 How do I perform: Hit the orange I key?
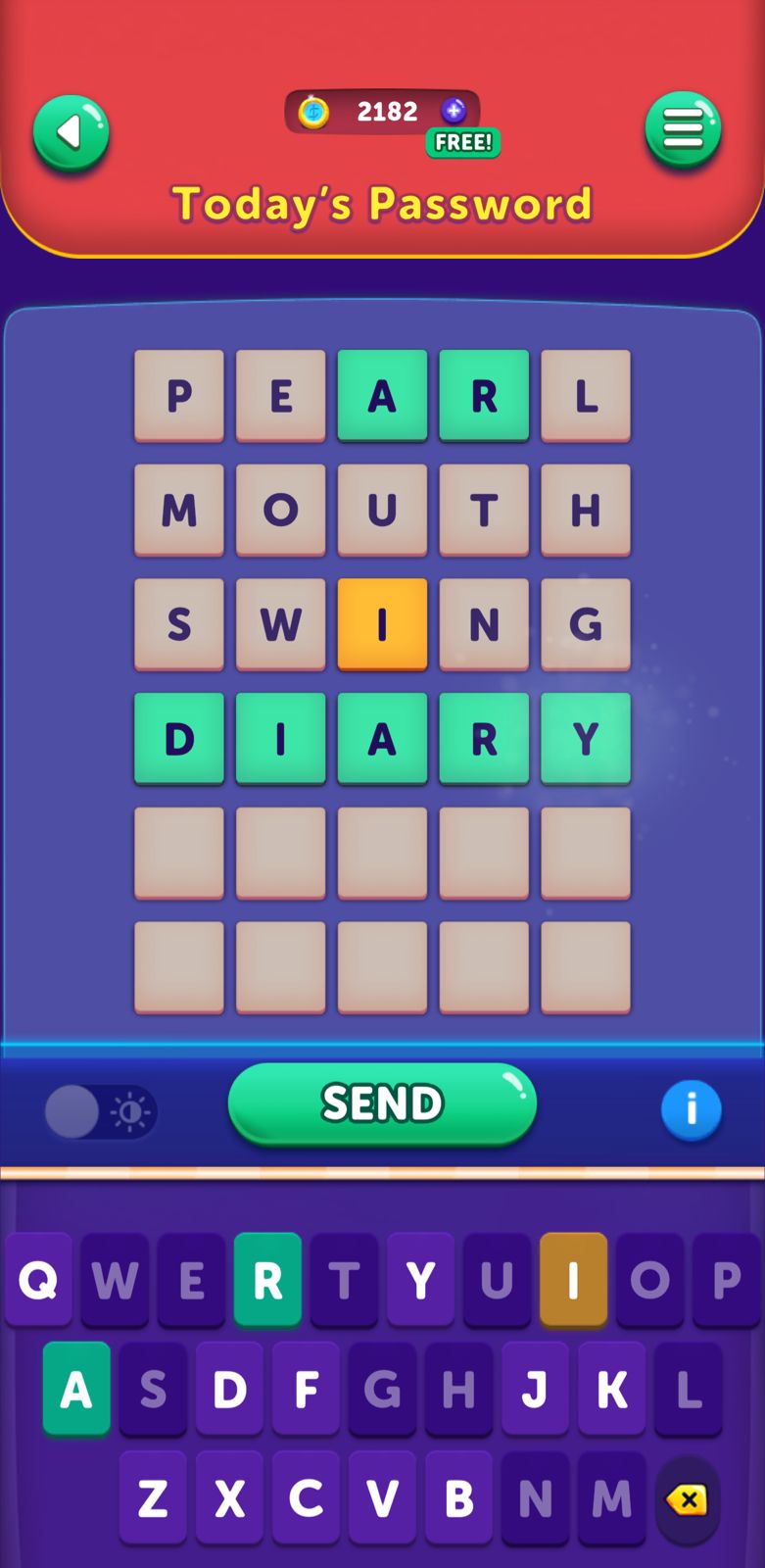click(573, 1279)
